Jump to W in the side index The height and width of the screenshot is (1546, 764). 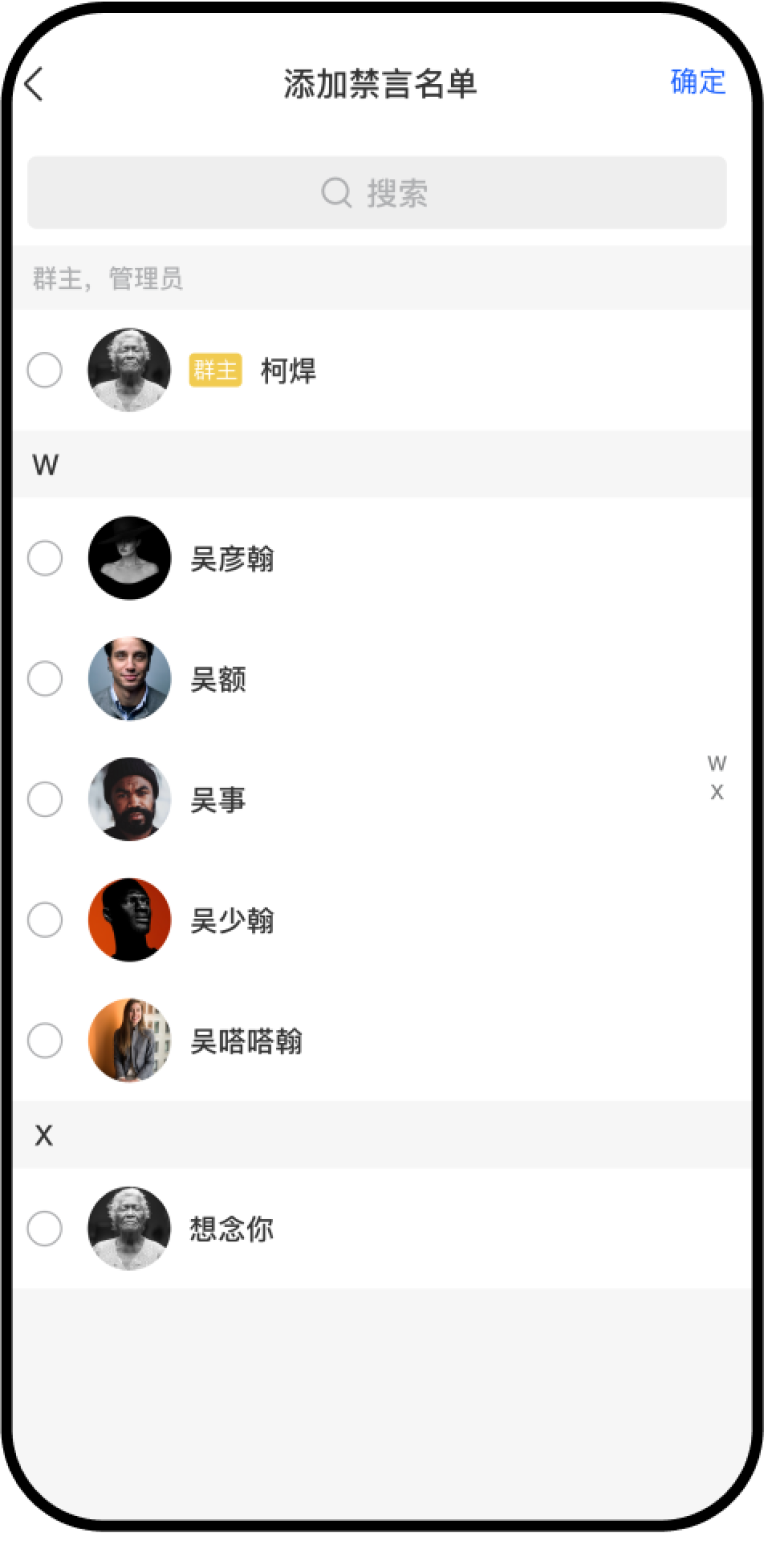tap(716, 764)
